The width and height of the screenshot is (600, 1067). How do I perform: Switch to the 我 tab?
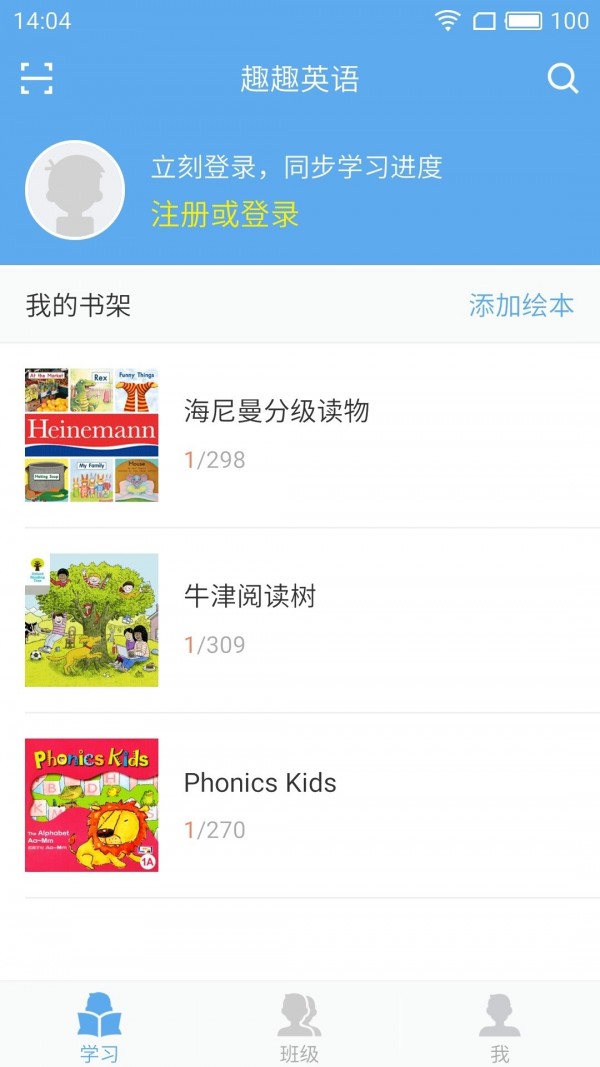pos(499,1026)
